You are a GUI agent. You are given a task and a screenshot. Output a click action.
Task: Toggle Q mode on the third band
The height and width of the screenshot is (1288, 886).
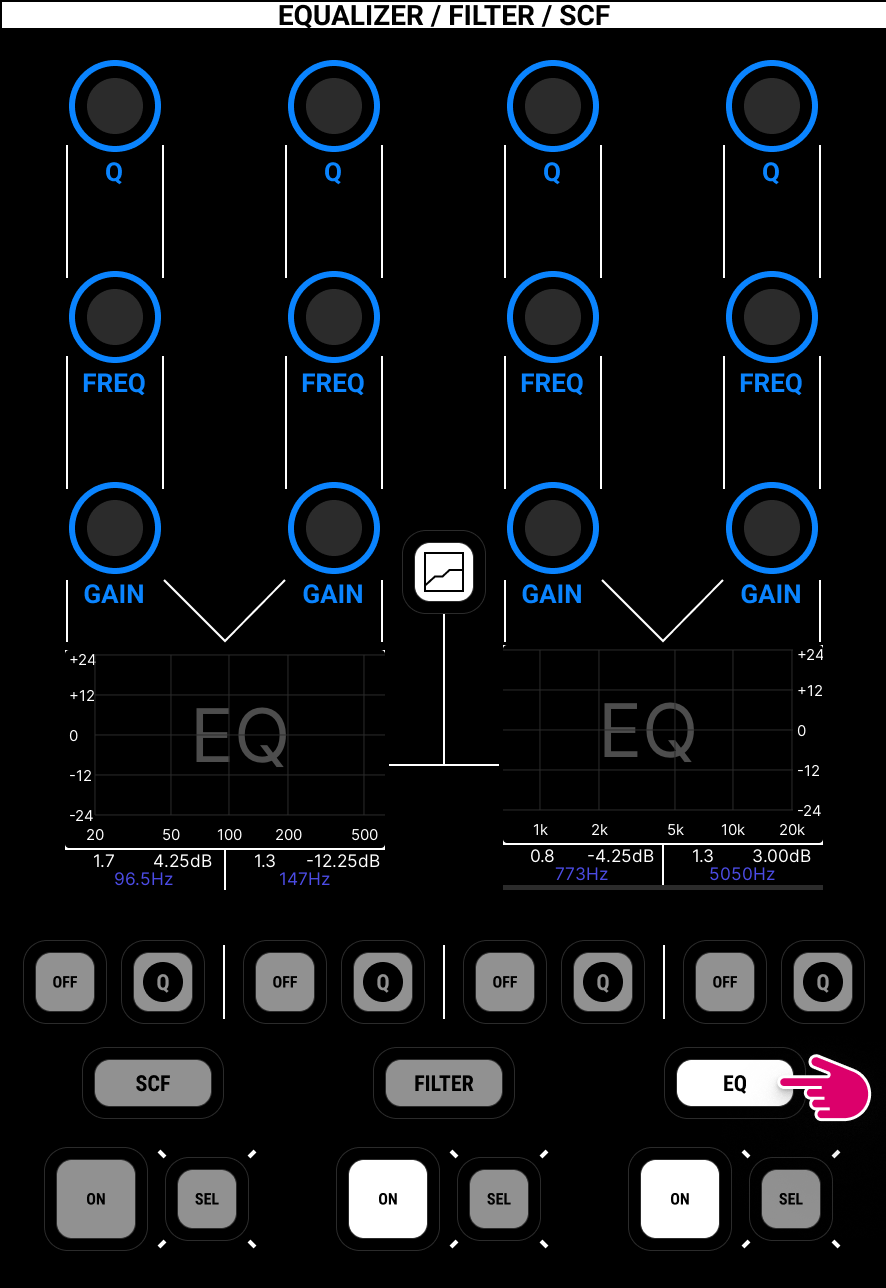tap(602, 981)
